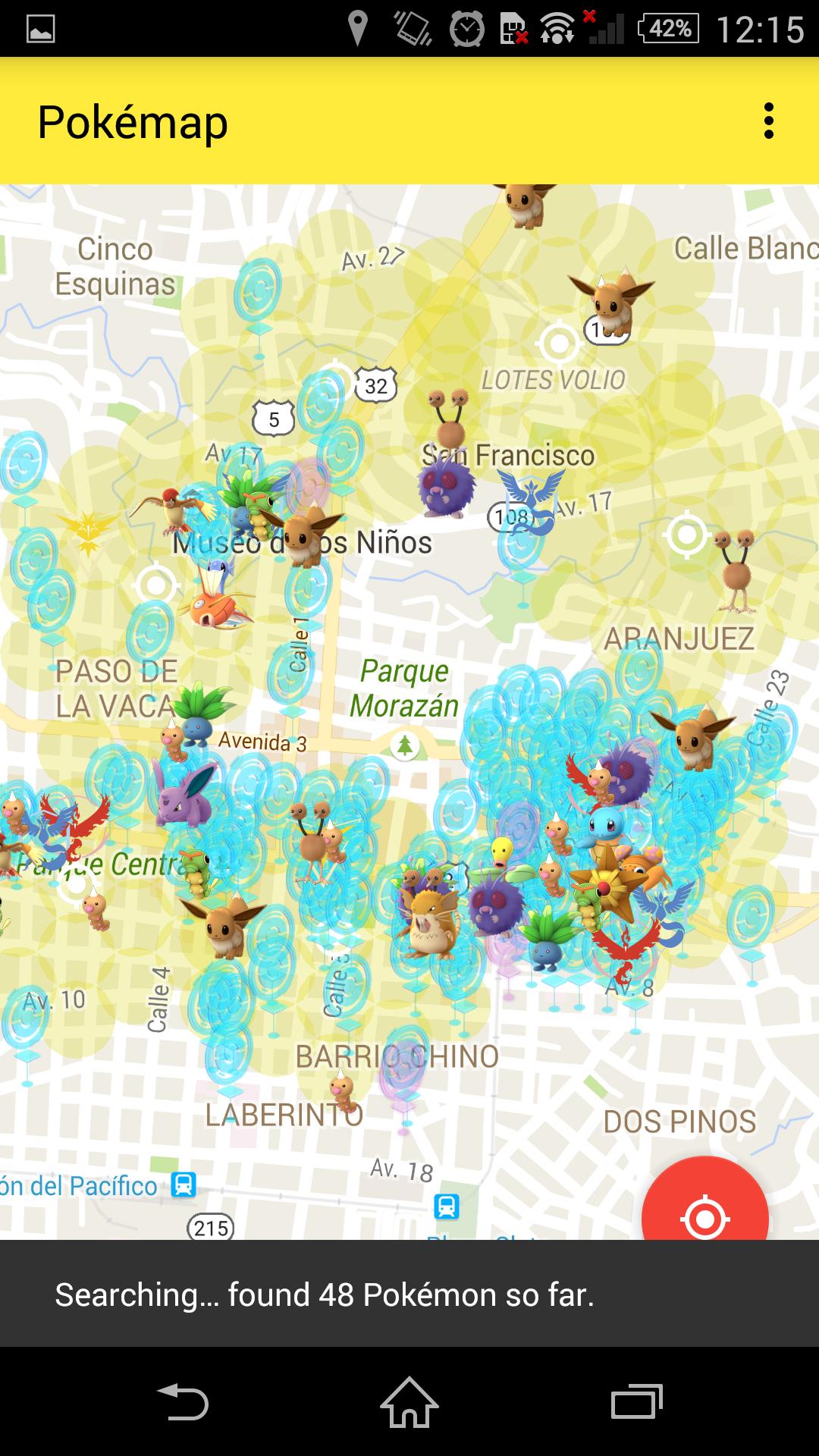Go back with the system back button
The image size is (819, 1456).
coord(183,1401)
